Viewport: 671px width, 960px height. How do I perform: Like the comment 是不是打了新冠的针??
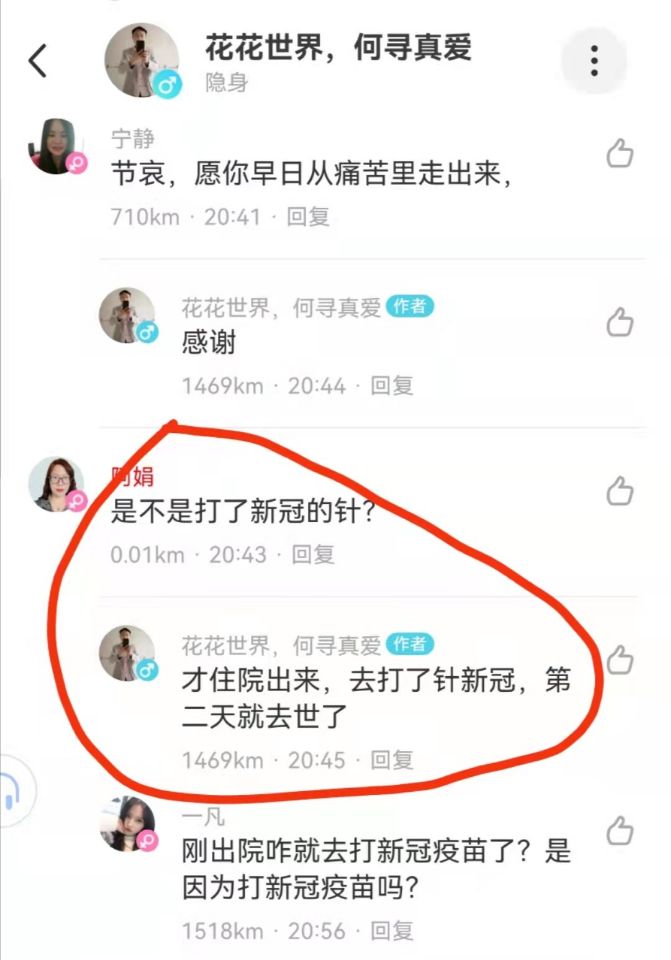pos(620,491)
